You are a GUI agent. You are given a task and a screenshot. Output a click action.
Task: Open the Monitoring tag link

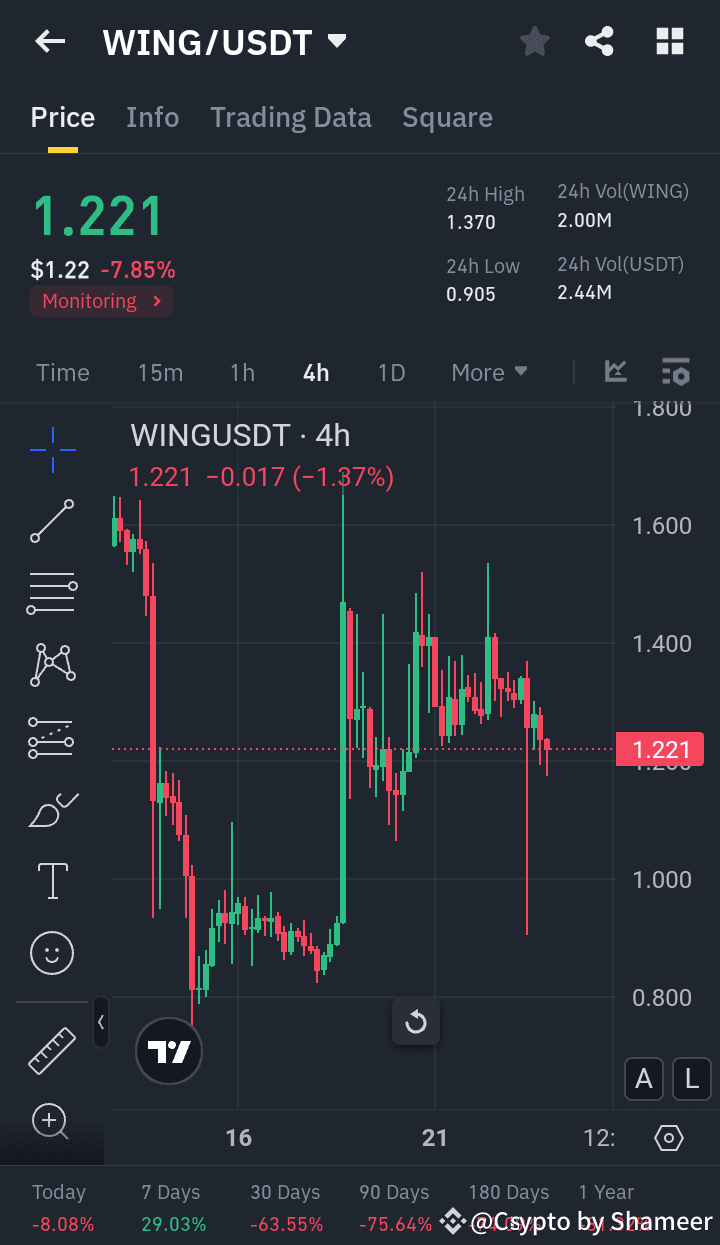tap(101, 300)
